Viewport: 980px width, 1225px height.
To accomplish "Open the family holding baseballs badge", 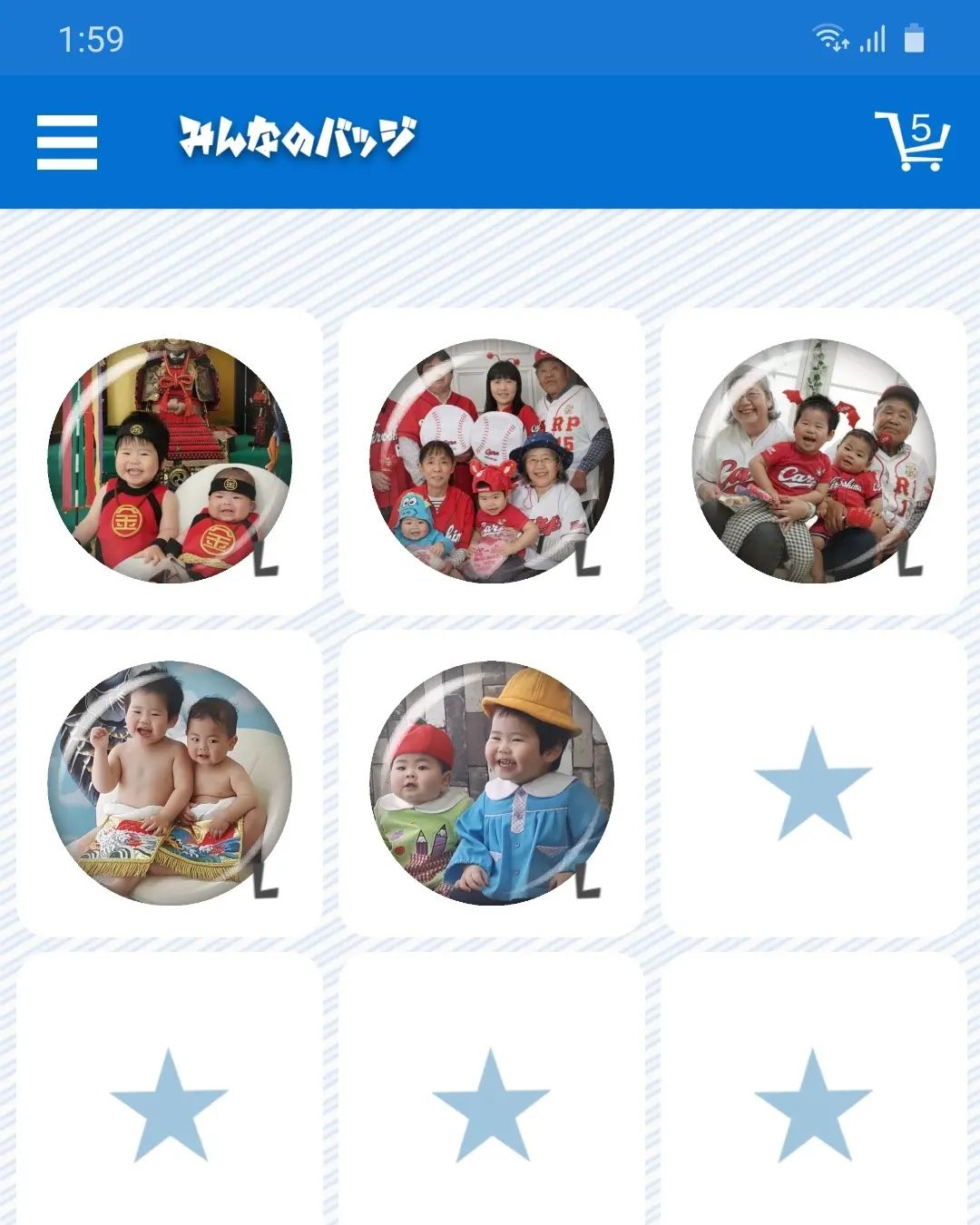I will [x=492, y=461].
